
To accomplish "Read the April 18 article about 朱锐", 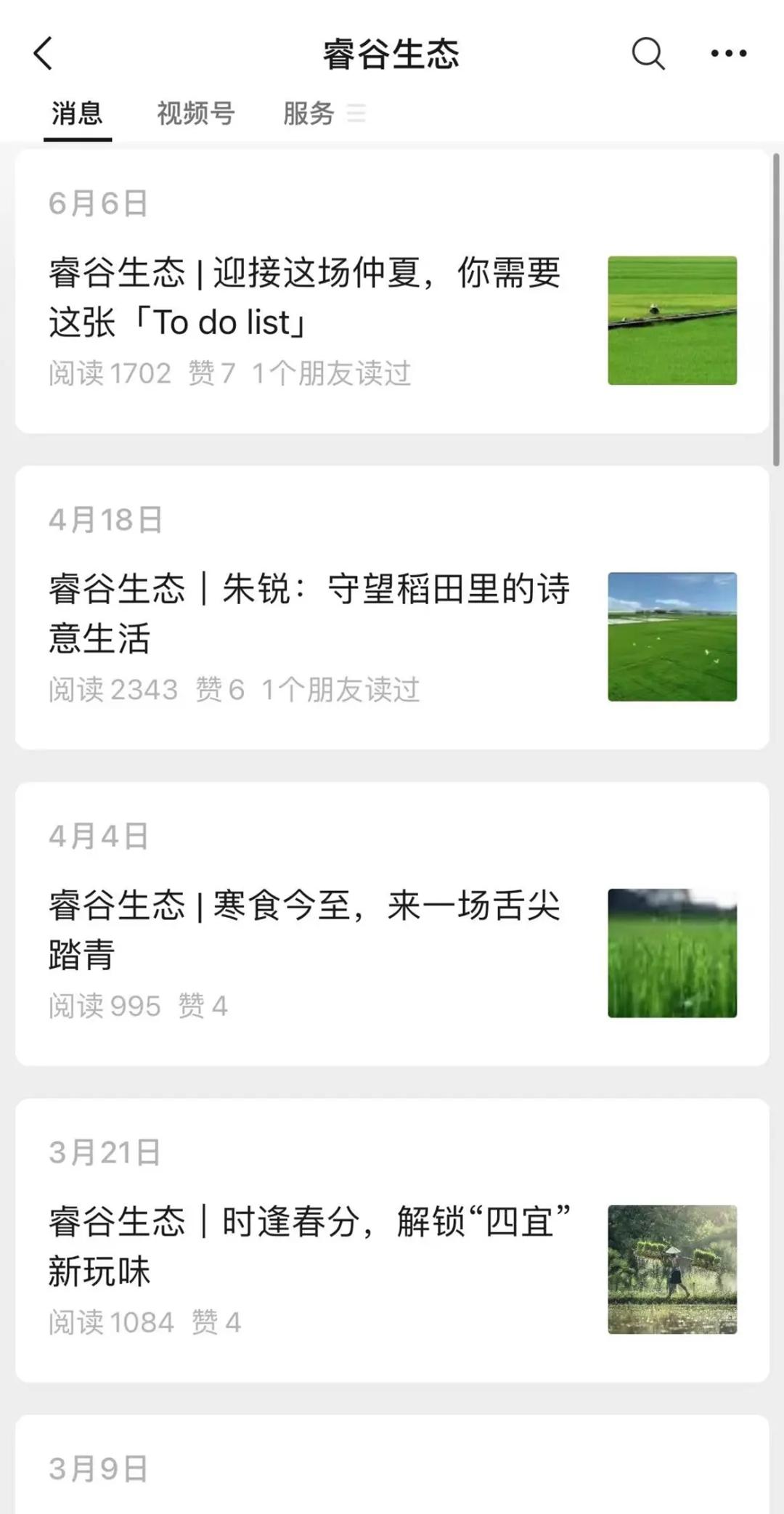I will [x=309, y=614].
